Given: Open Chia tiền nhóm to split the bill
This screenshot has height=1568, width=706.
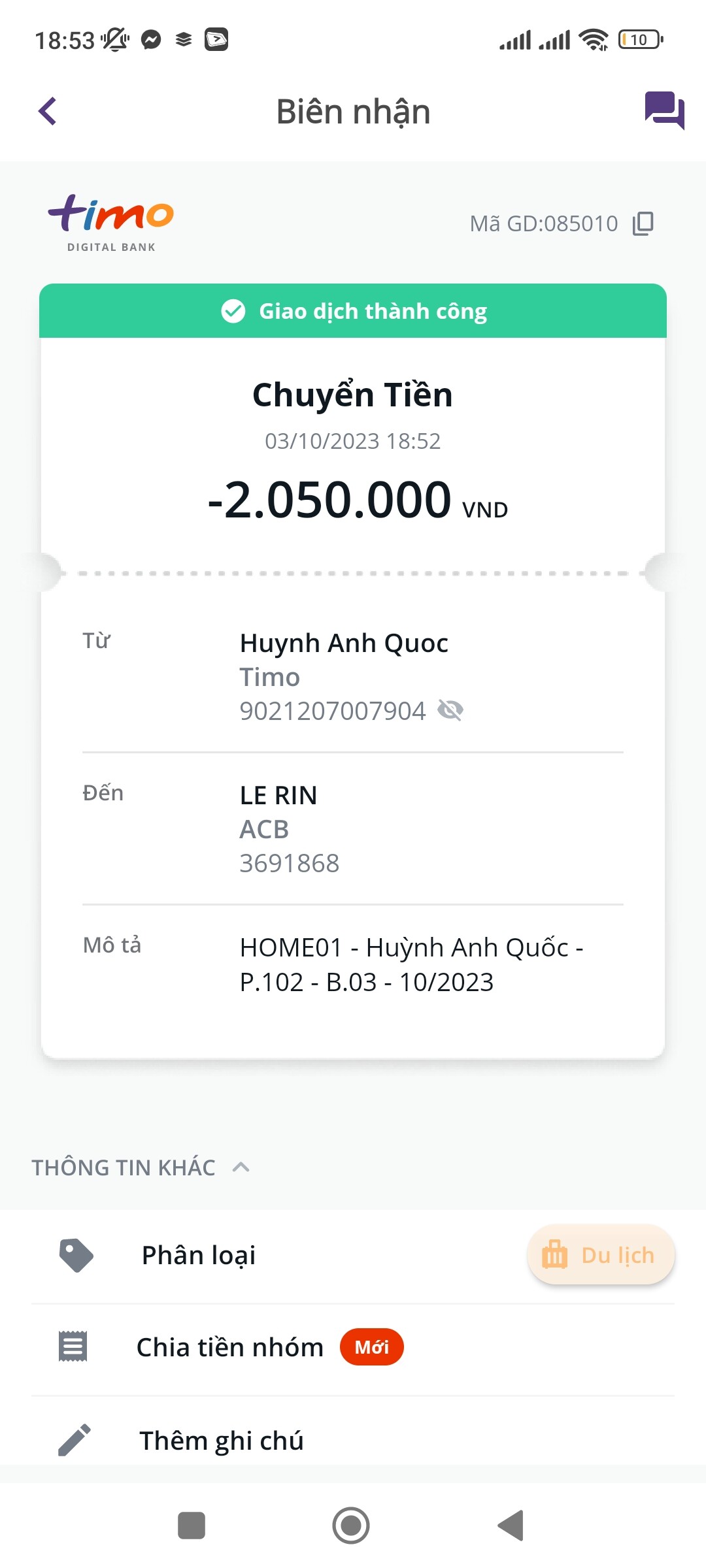Looking at the screenshot, I should click(229, 1347).
